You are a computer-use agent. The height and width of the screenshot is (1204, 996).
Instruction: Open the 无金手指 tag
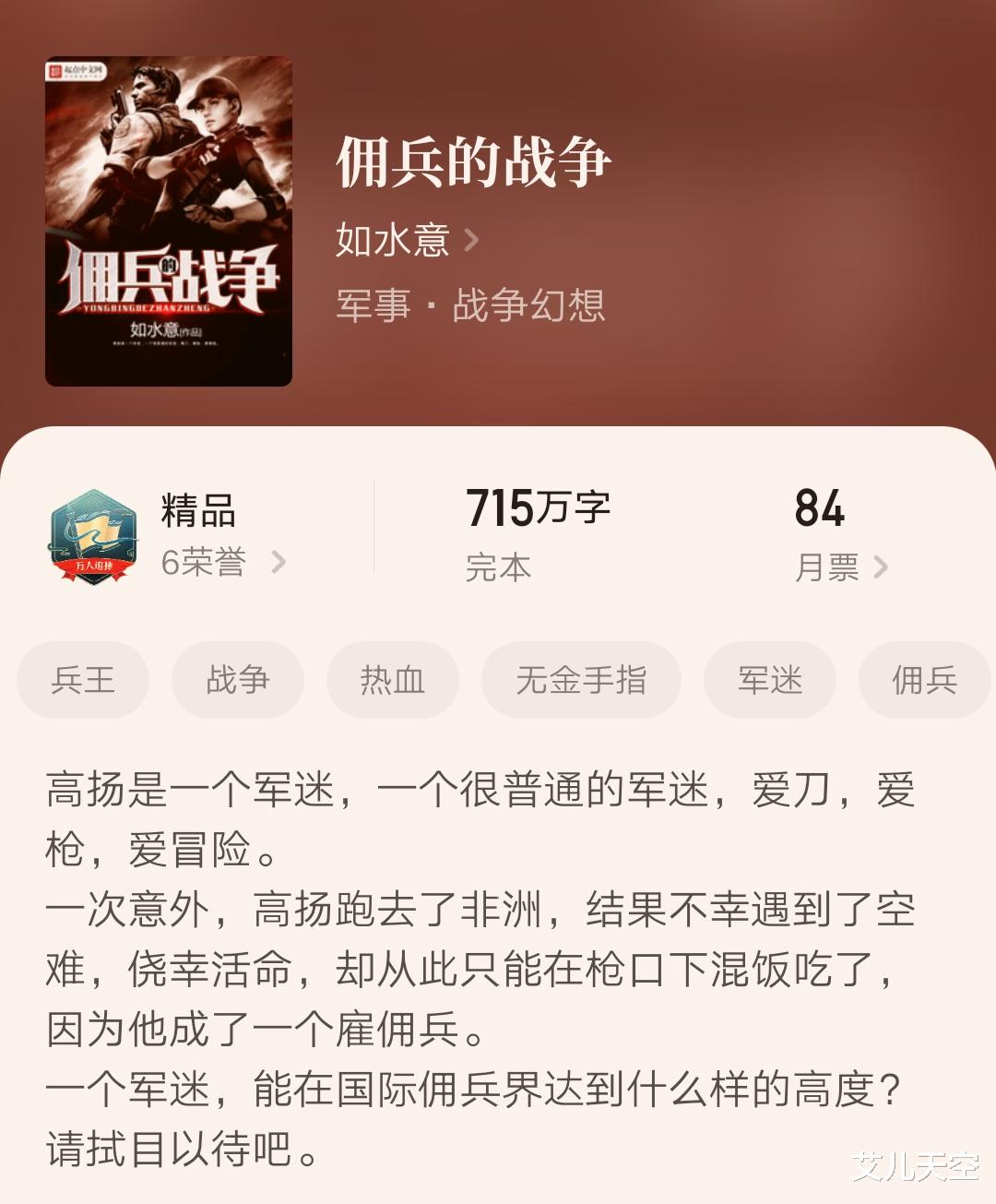pos(581,680)
